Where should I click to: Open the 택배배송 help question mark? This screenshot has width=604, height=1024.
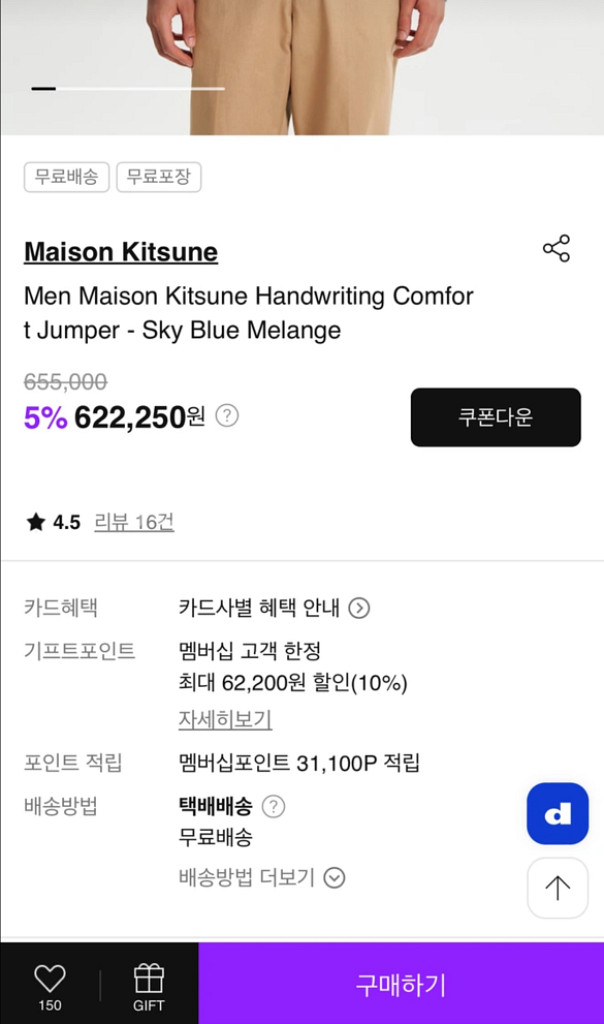click(273, 806)
